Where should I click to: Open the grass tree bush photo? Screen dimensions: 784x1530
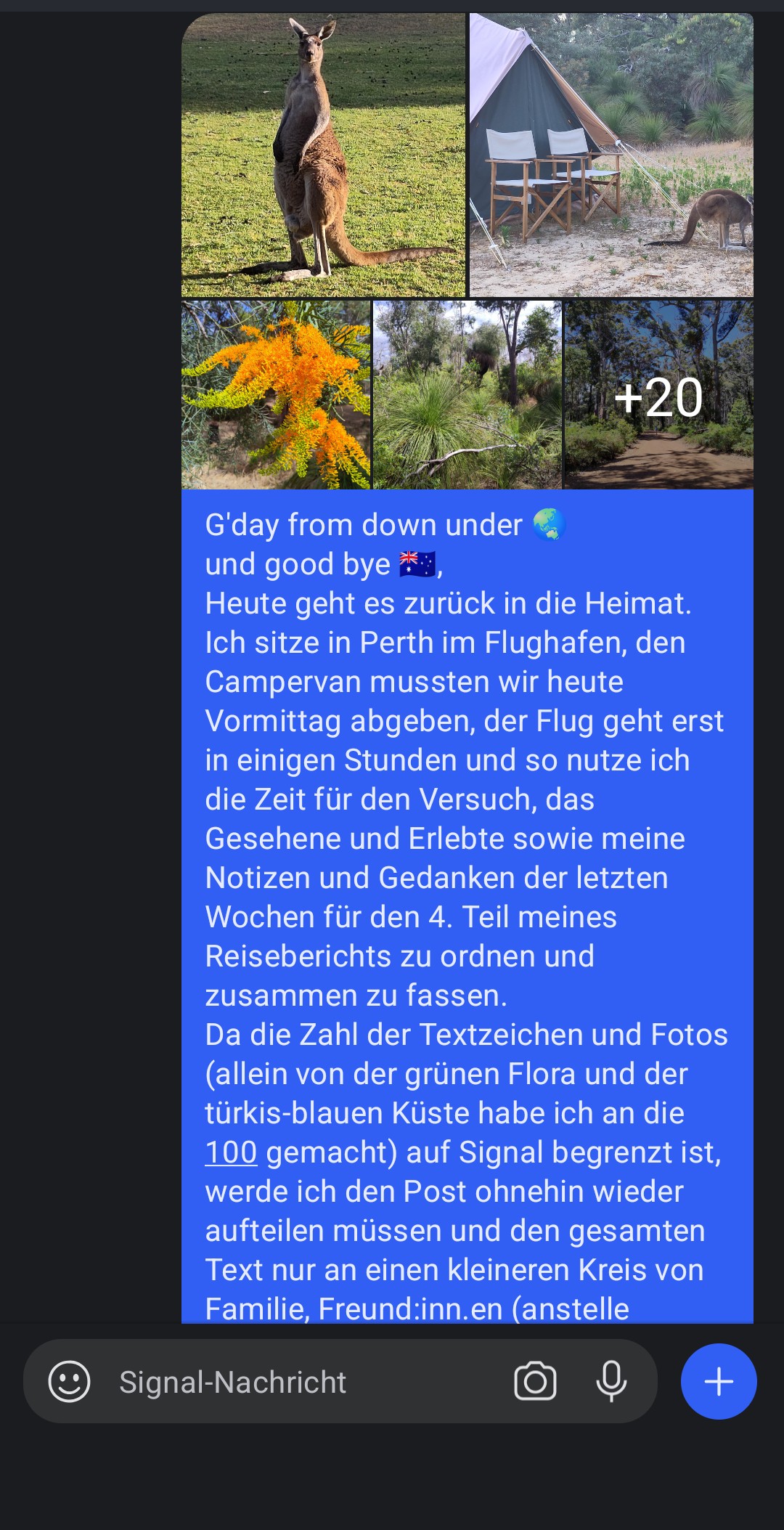click(x=467, y=394)
